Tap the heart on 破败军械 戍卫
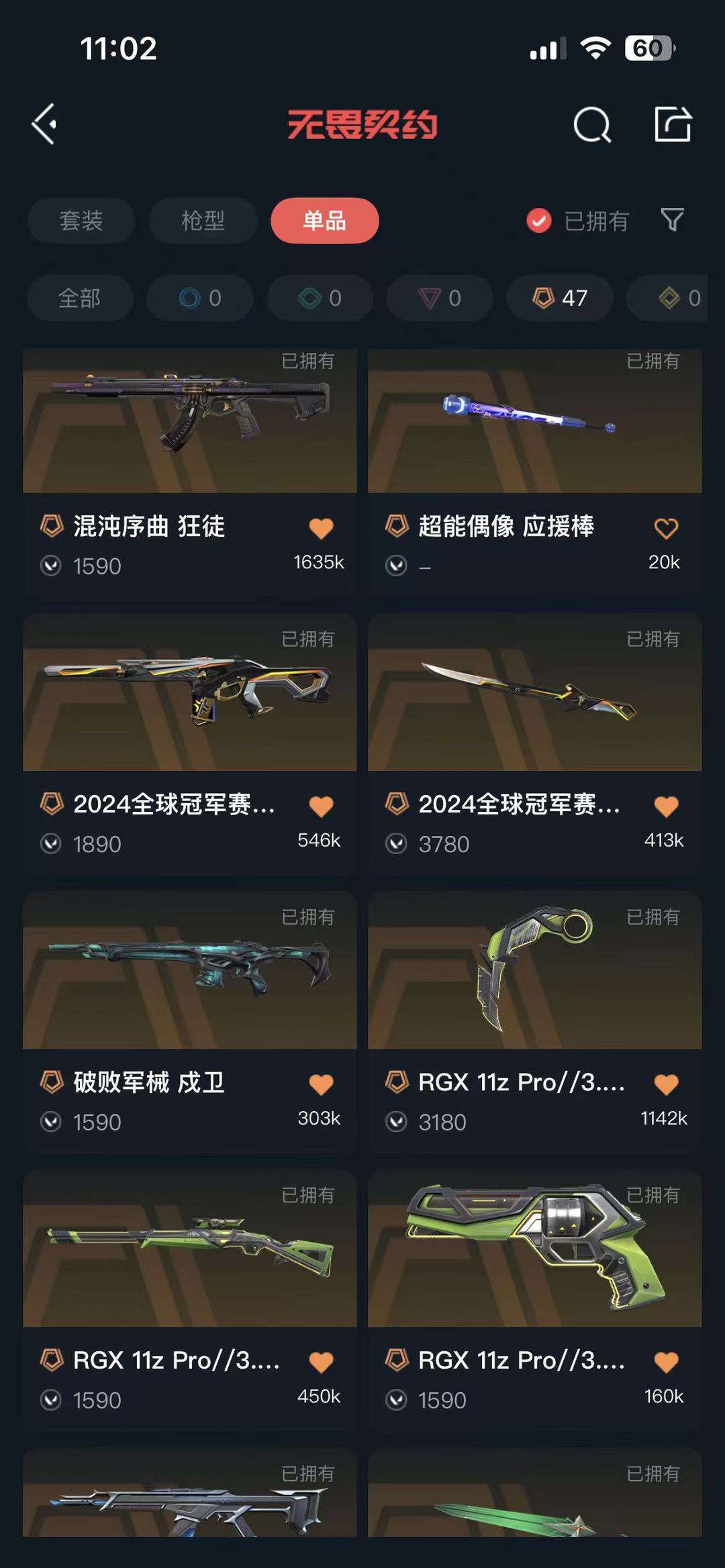Screen dimensions: 725x1568 (x=321, y=1084)
